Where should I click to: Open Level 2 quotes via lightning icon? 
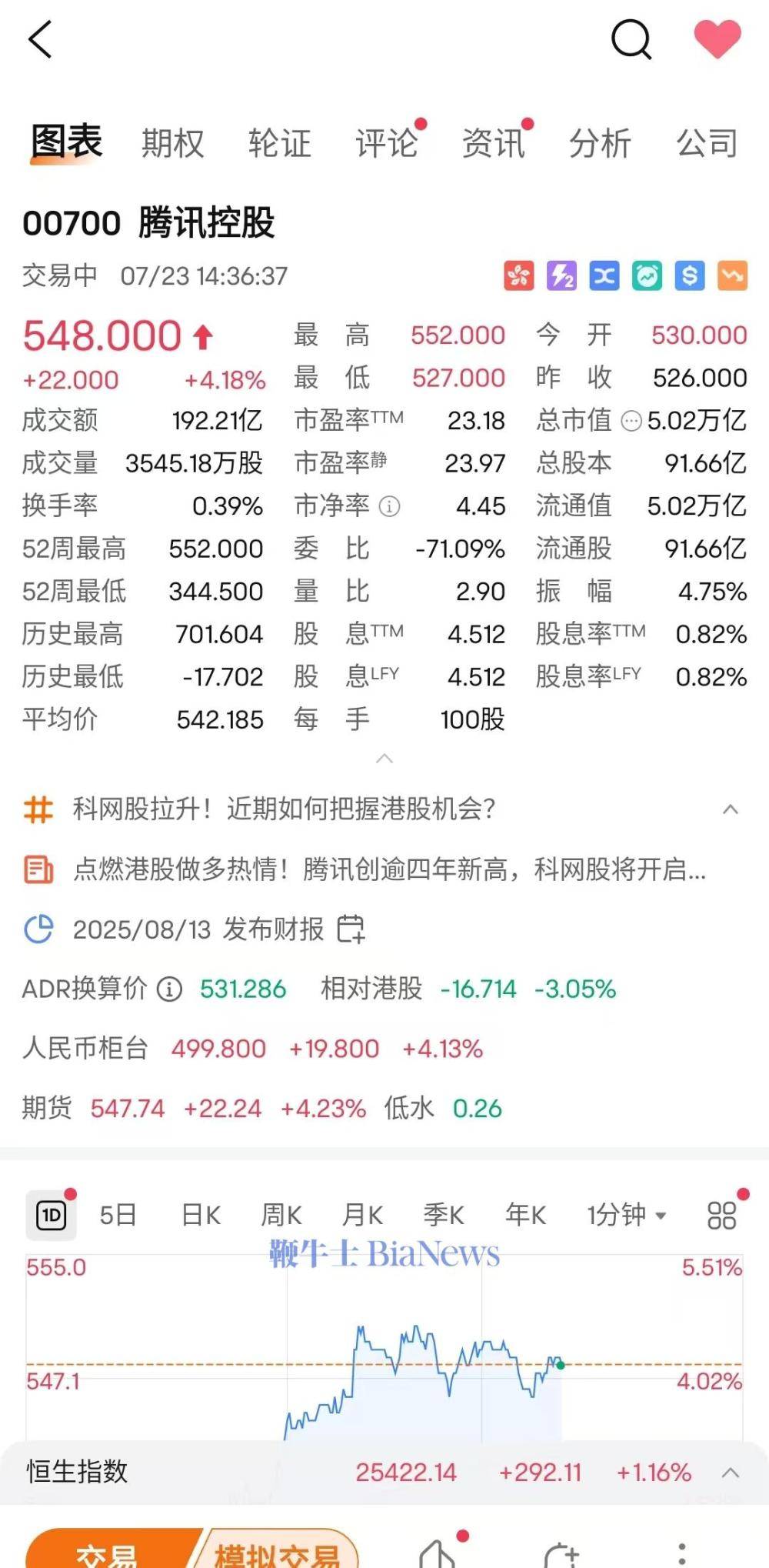point(562,275)
